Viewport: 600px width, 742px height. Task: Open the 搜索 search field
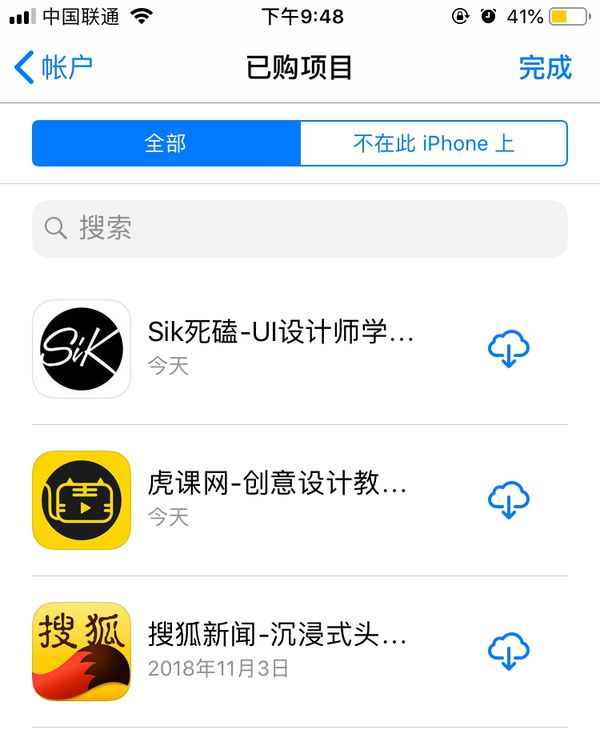pyautogui.click(x=300, y=228)
